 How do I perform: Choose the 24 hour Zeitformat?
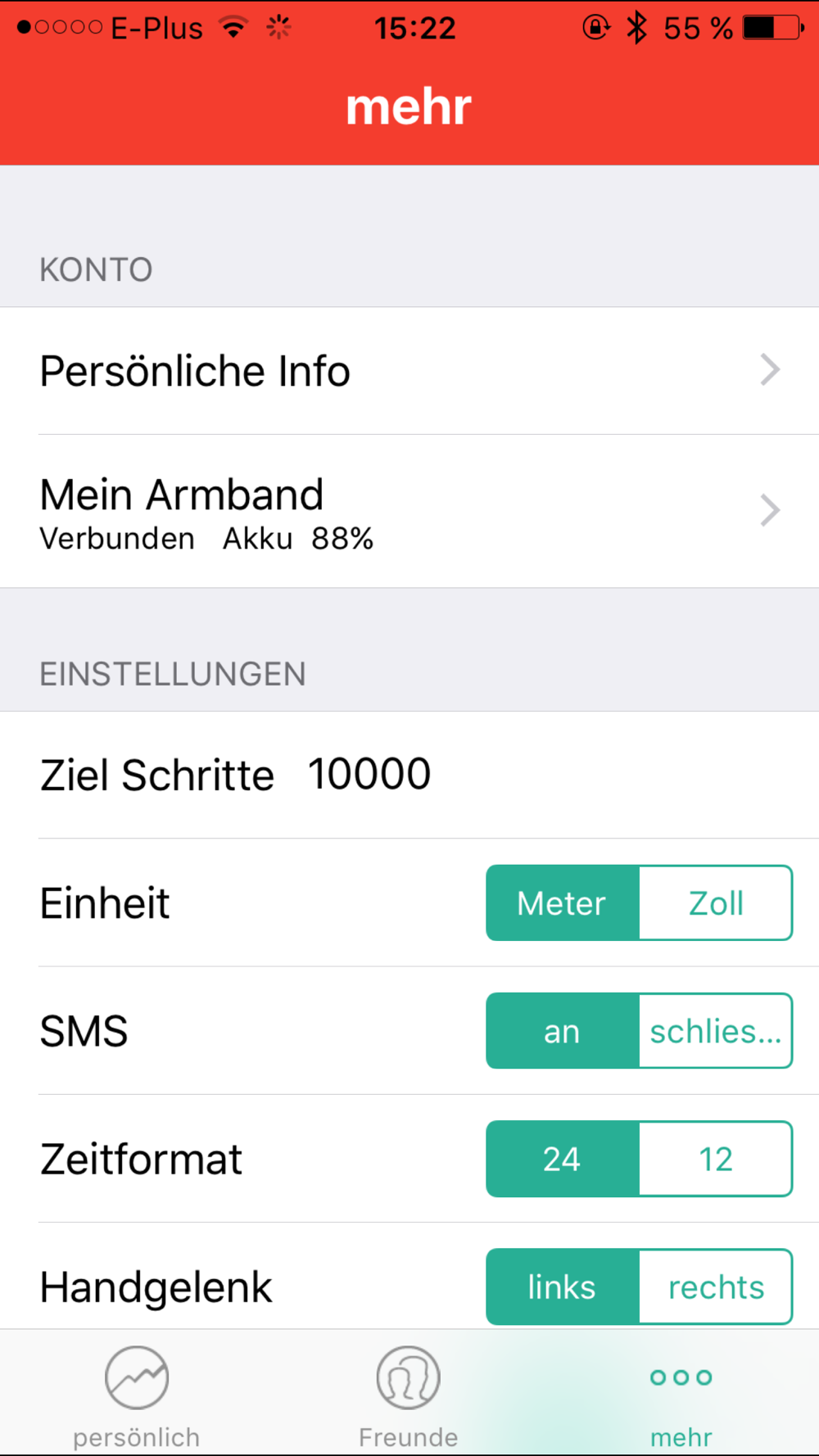point(563,1159)
